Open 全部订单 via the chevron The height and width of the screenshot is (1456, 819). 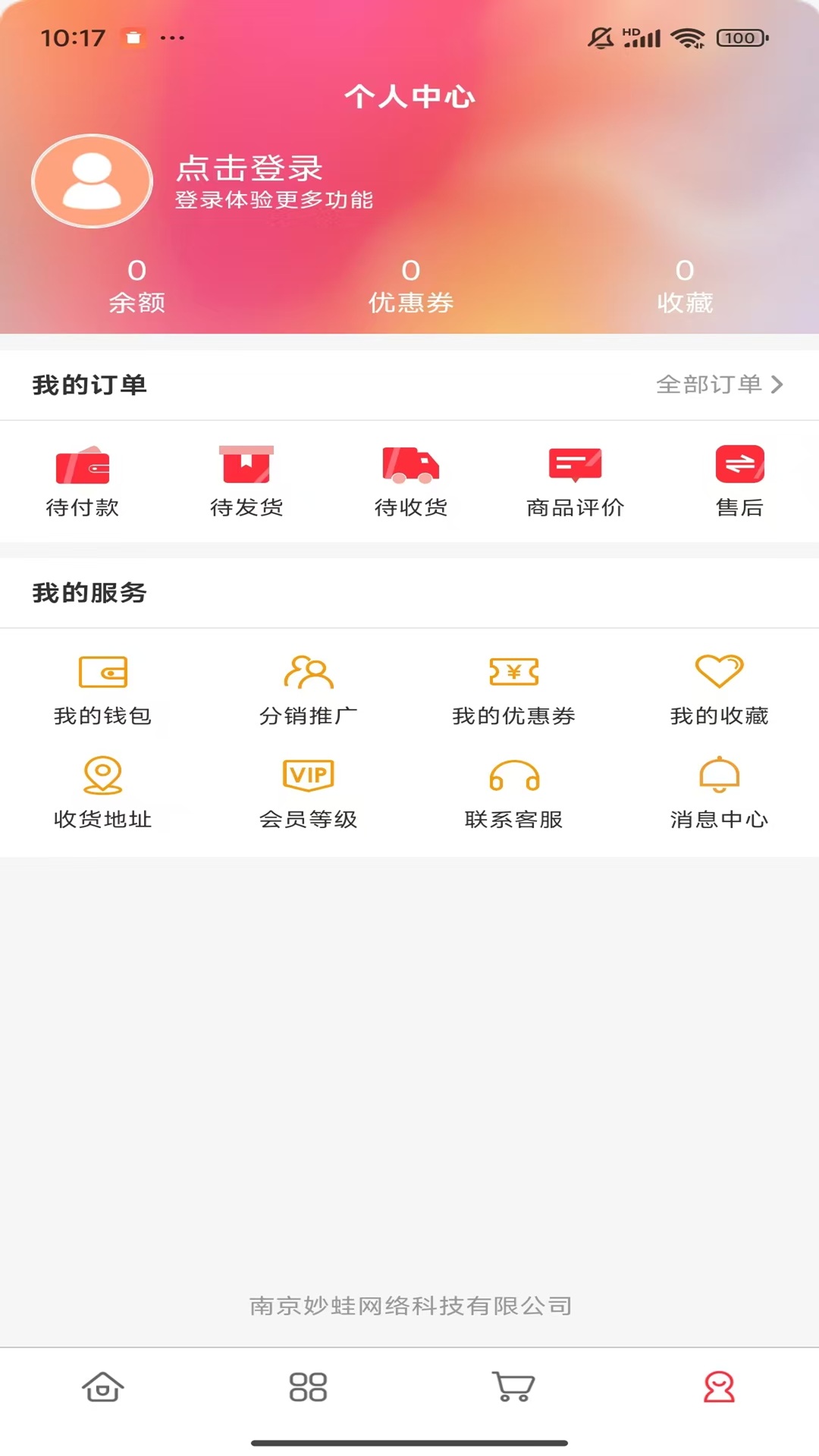click(718, 384)
